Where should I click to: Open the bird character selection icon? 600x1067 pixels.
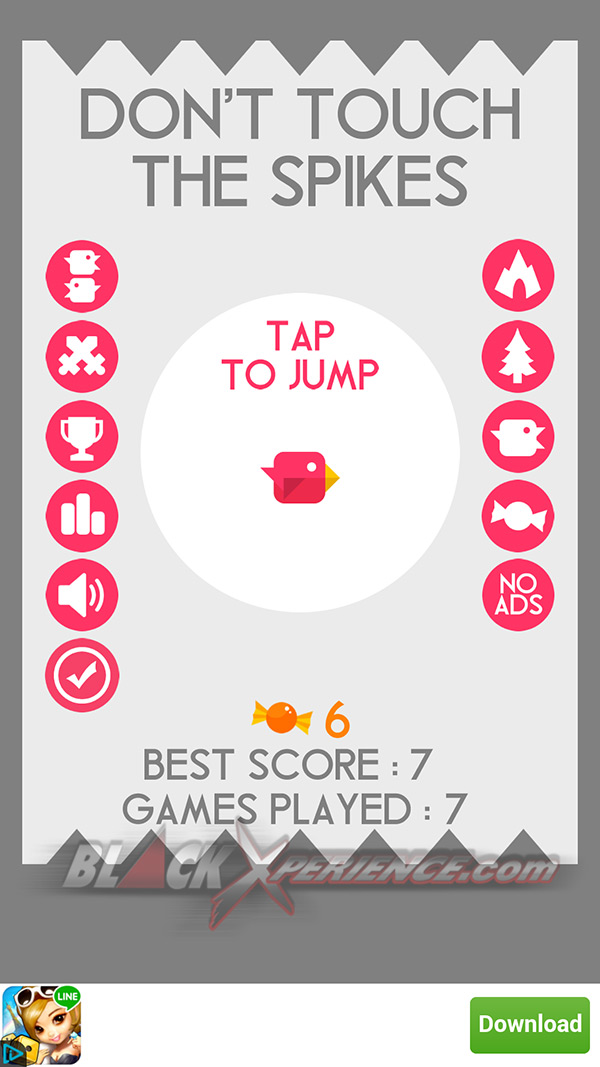pyautogui.click(x=518, y=436)
